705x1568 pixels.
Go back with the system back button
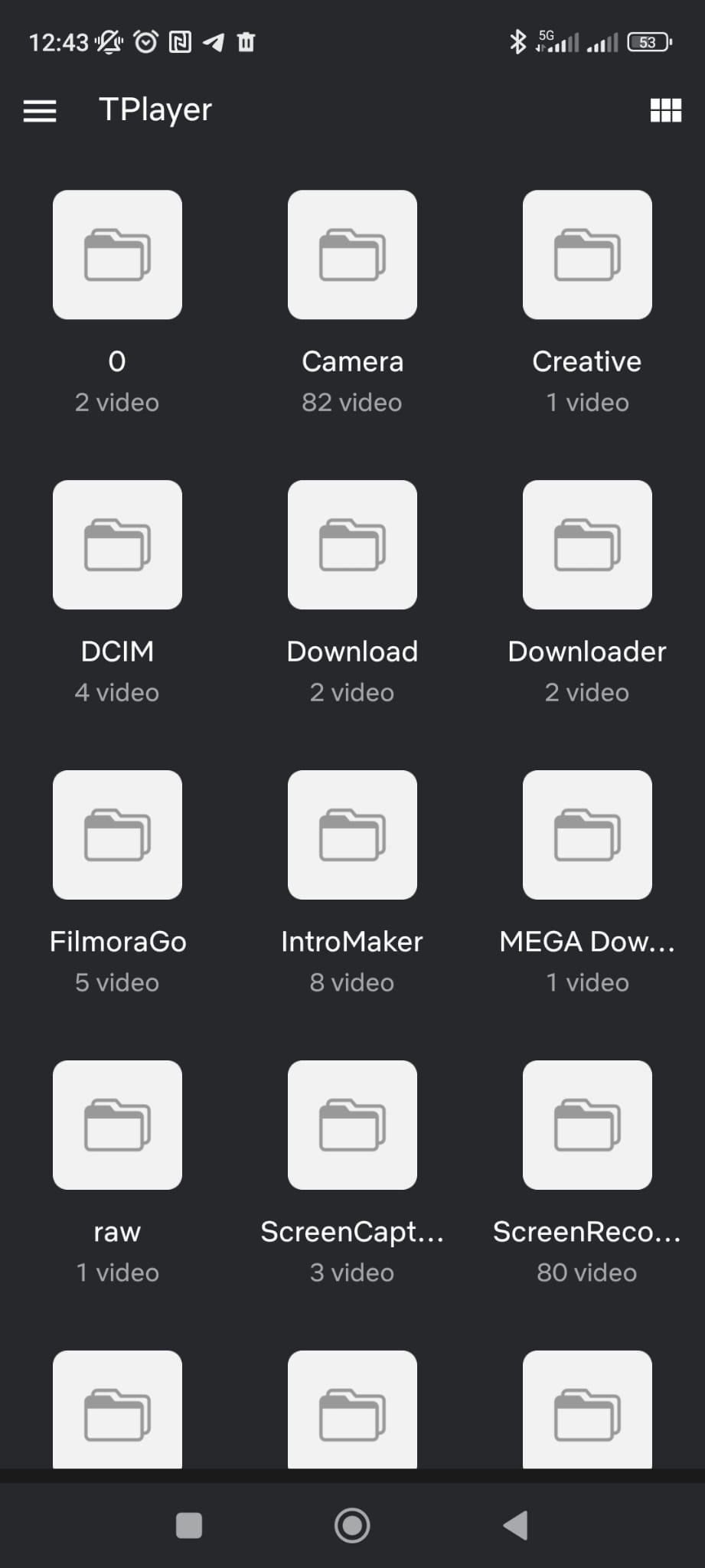pos(516,1525)
